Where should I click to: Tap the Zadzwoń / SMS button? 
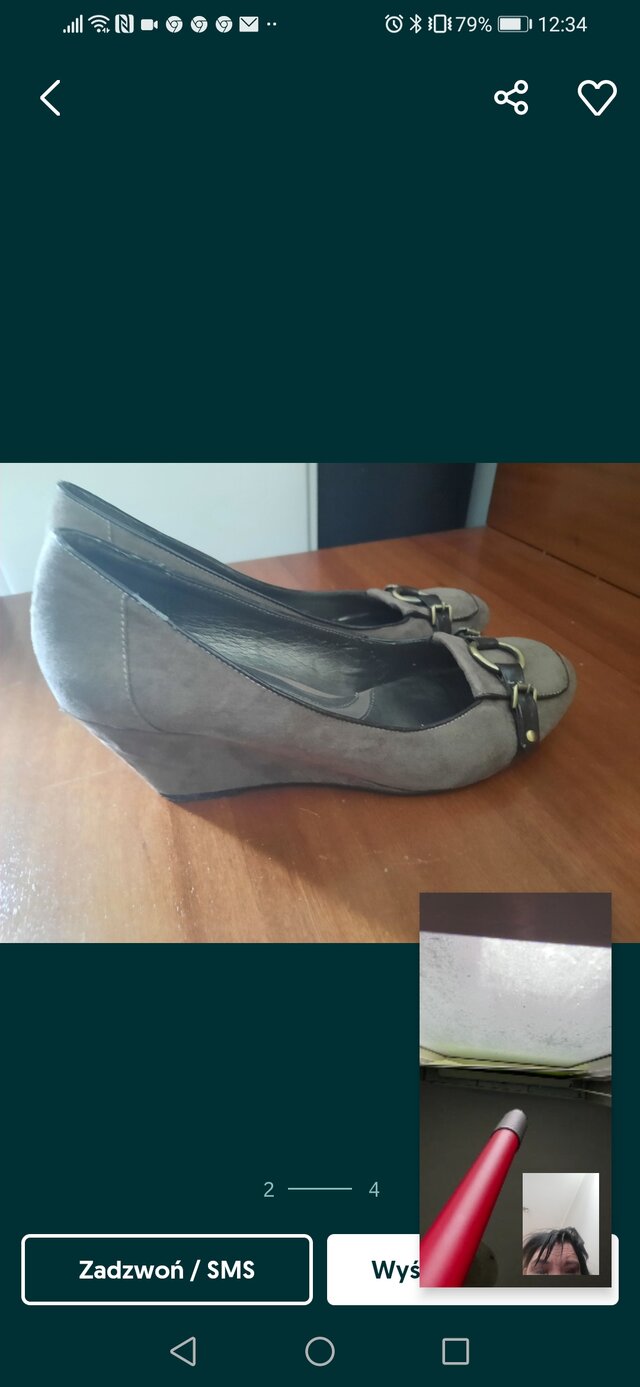point(167,1270)
